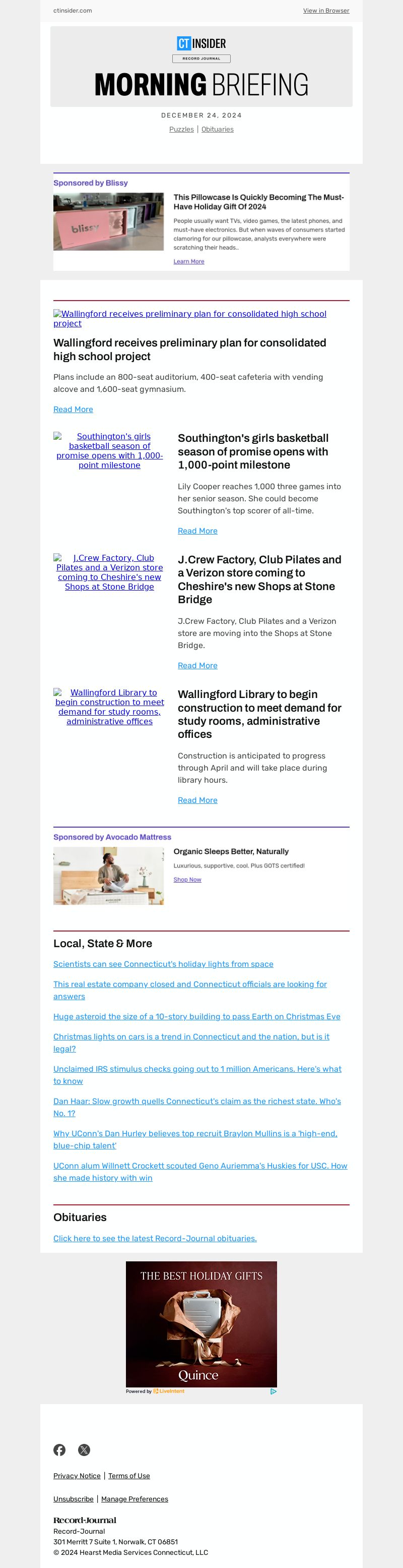Open the Puzzles link
This screenshot has width=403, height=1568.
click(181, 129)
